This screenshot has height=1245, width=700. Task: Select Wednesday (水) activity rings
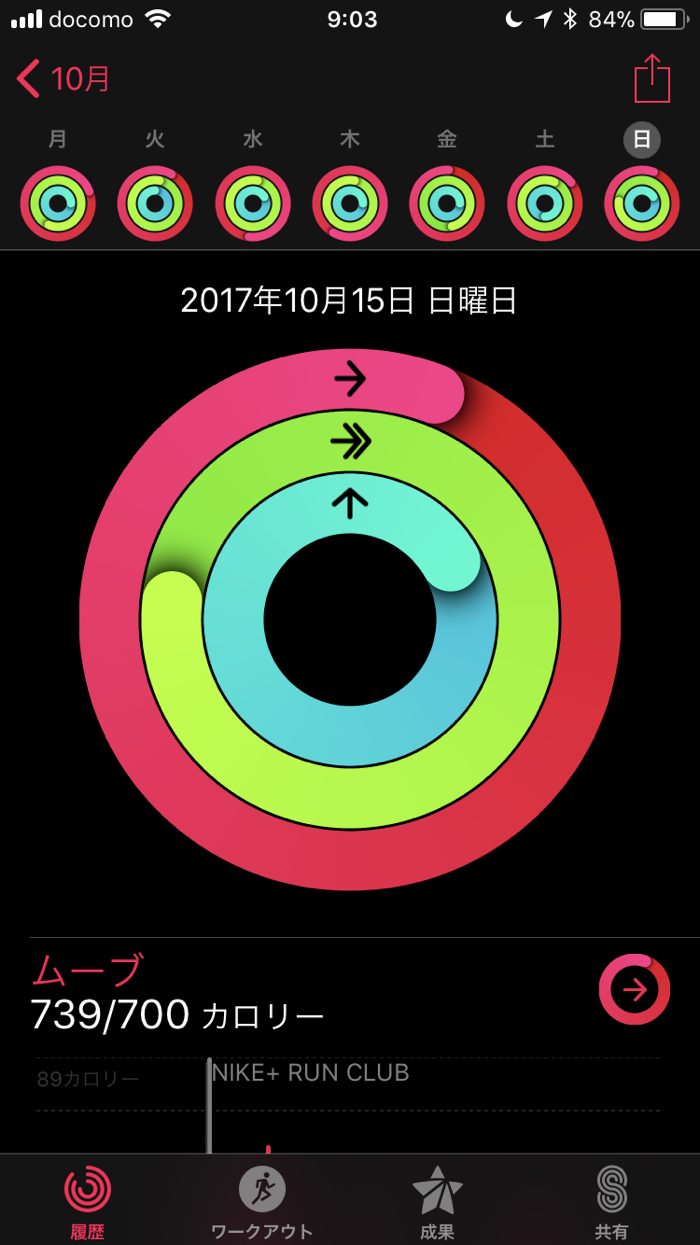pos(253,203)
